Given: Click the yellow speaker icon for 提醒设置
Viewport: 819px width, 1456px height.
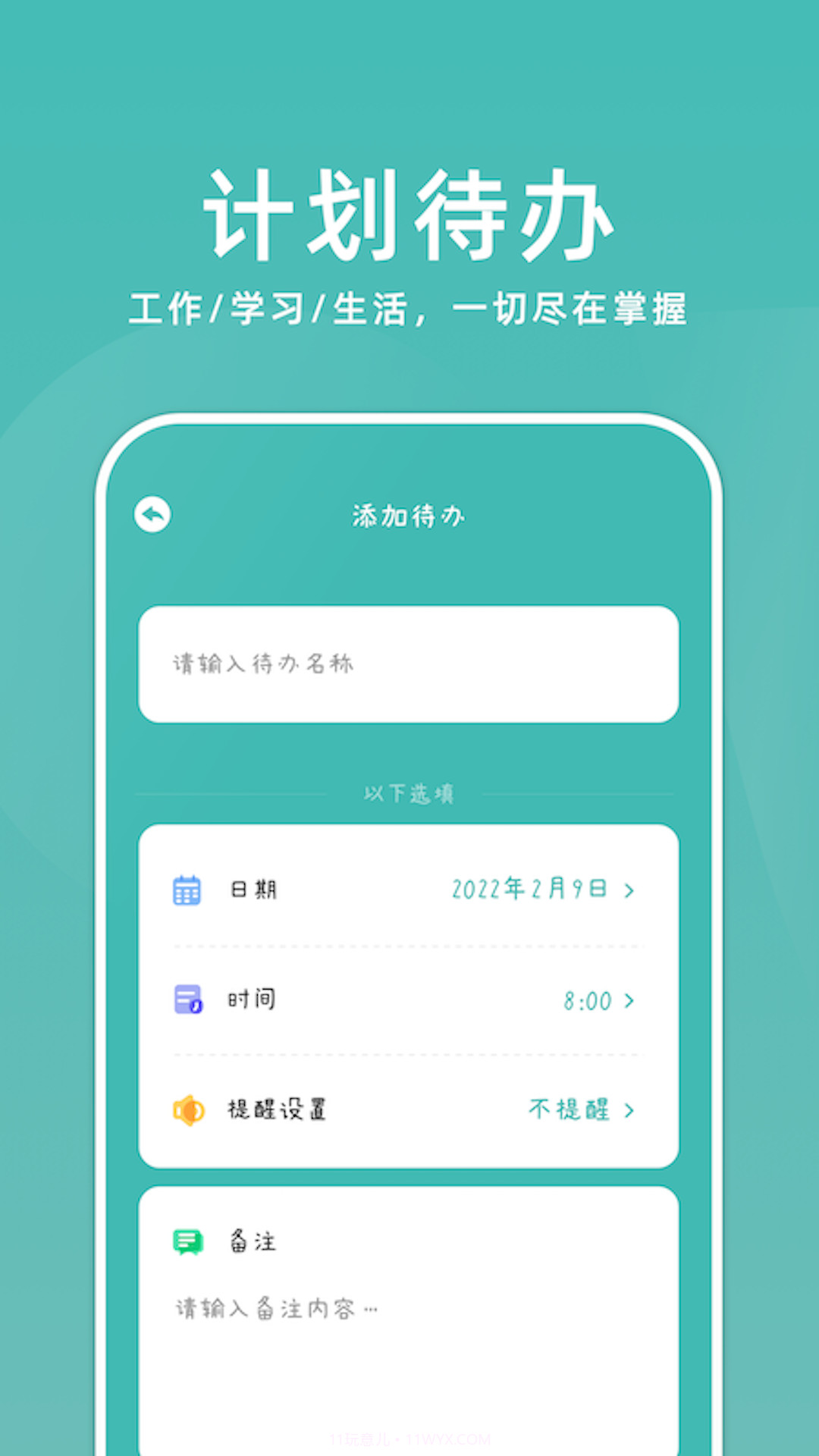Looking at the screenshot, I should 188,1109.
